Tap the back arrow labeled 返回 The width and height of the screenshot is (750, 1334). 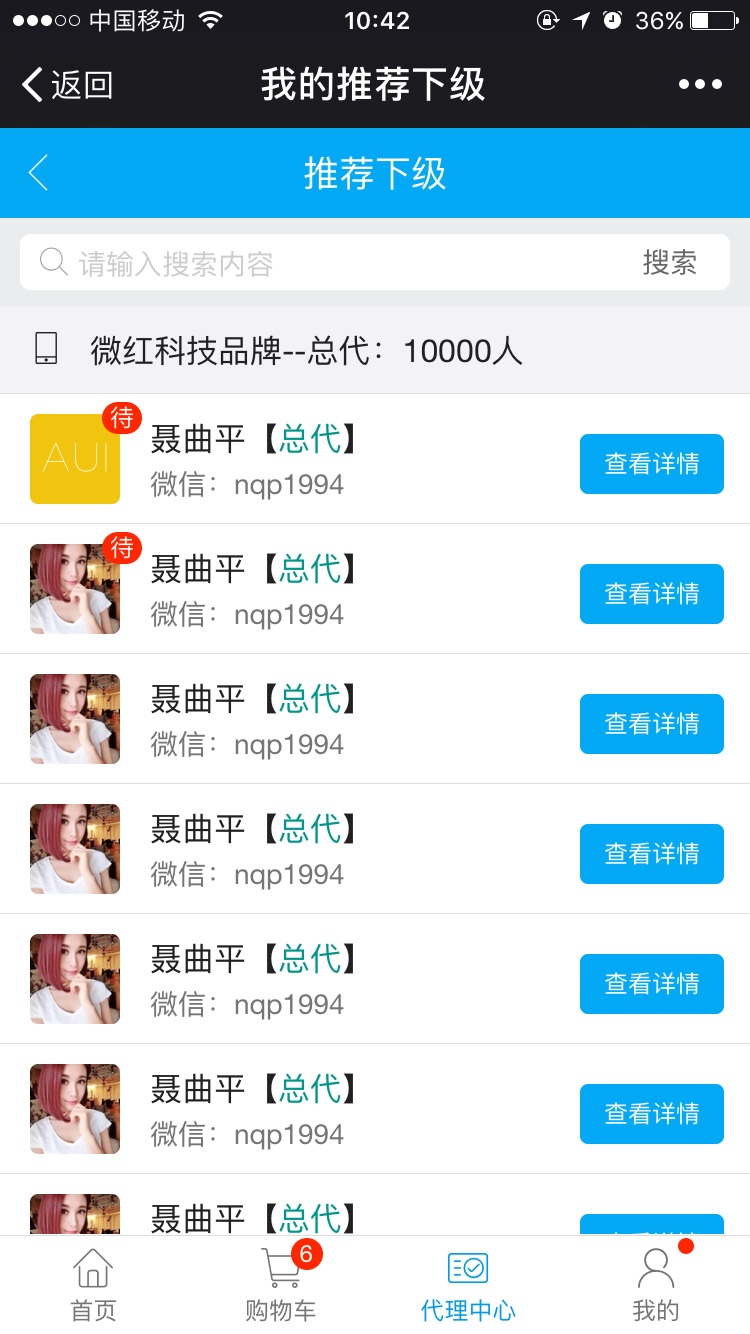click(62, 84)
